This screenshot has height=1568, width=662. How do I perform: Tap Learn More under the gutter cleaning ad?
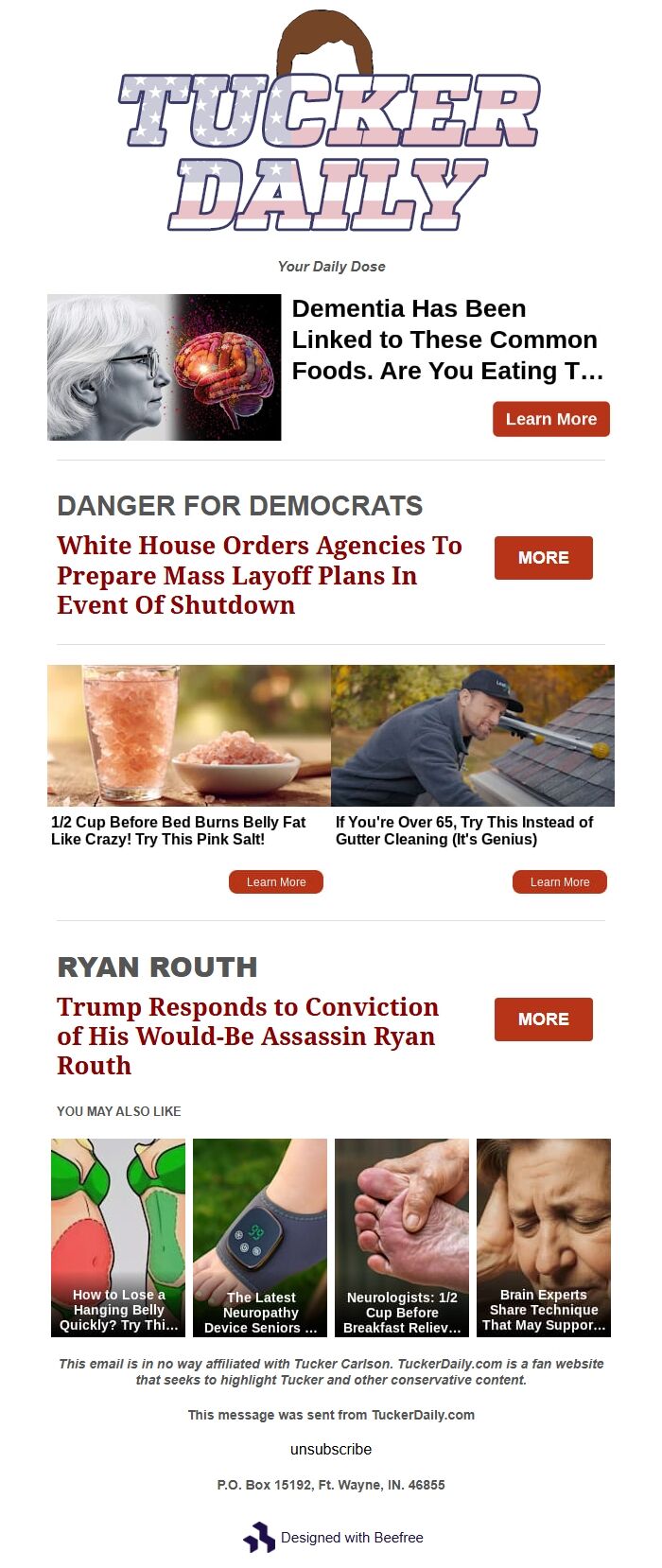(559, 882)
